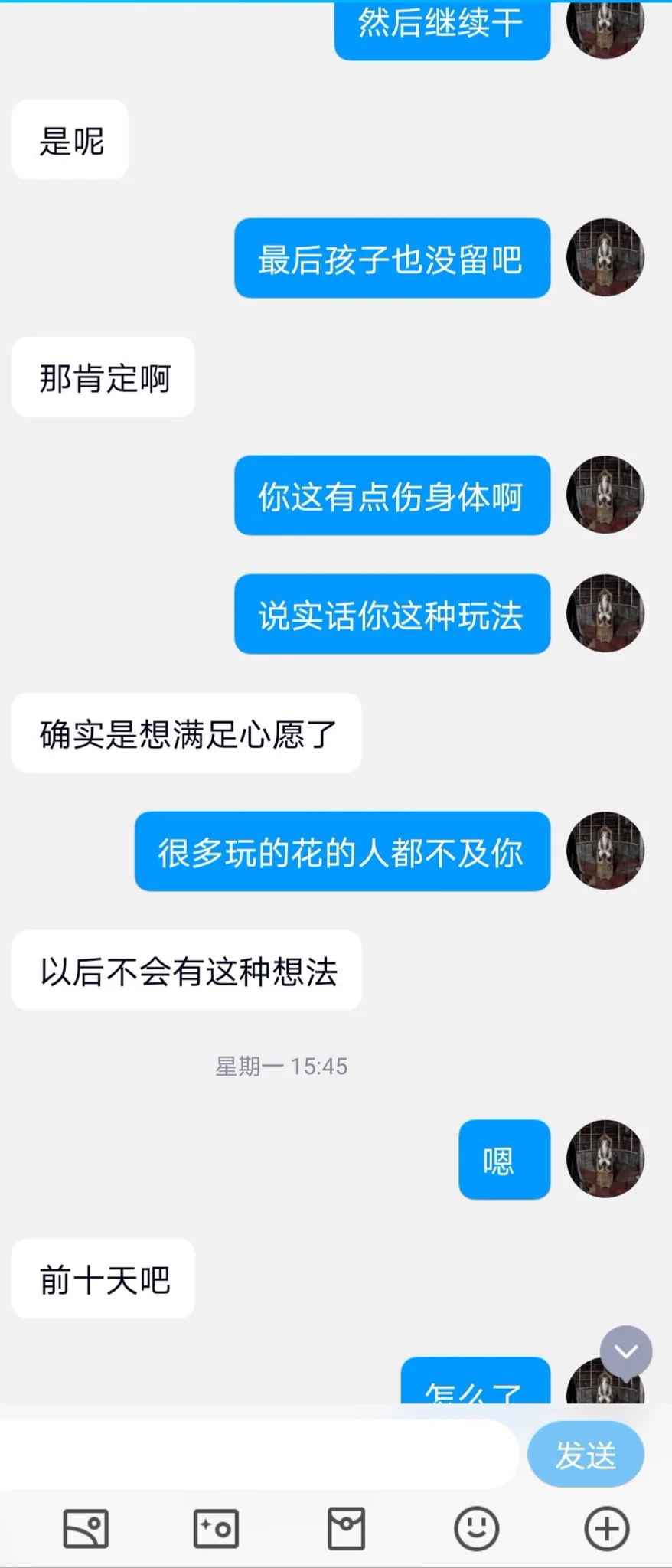
Task: Open the plus more options icon
Action: (607, 1529)
